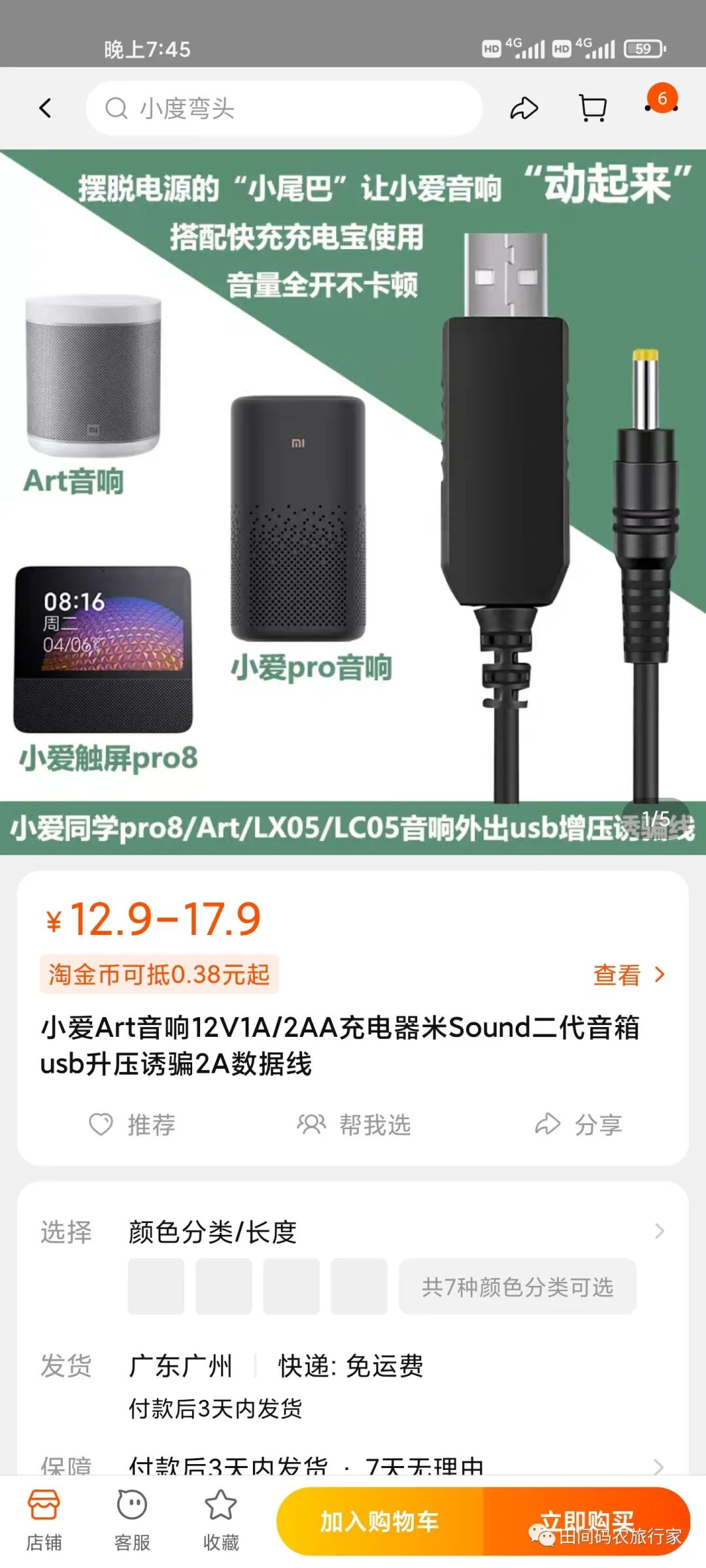The width and height of the screenshot is (706, 1568).
Task: Open the 保障 guarantee details row
Action: point(353,1465)
